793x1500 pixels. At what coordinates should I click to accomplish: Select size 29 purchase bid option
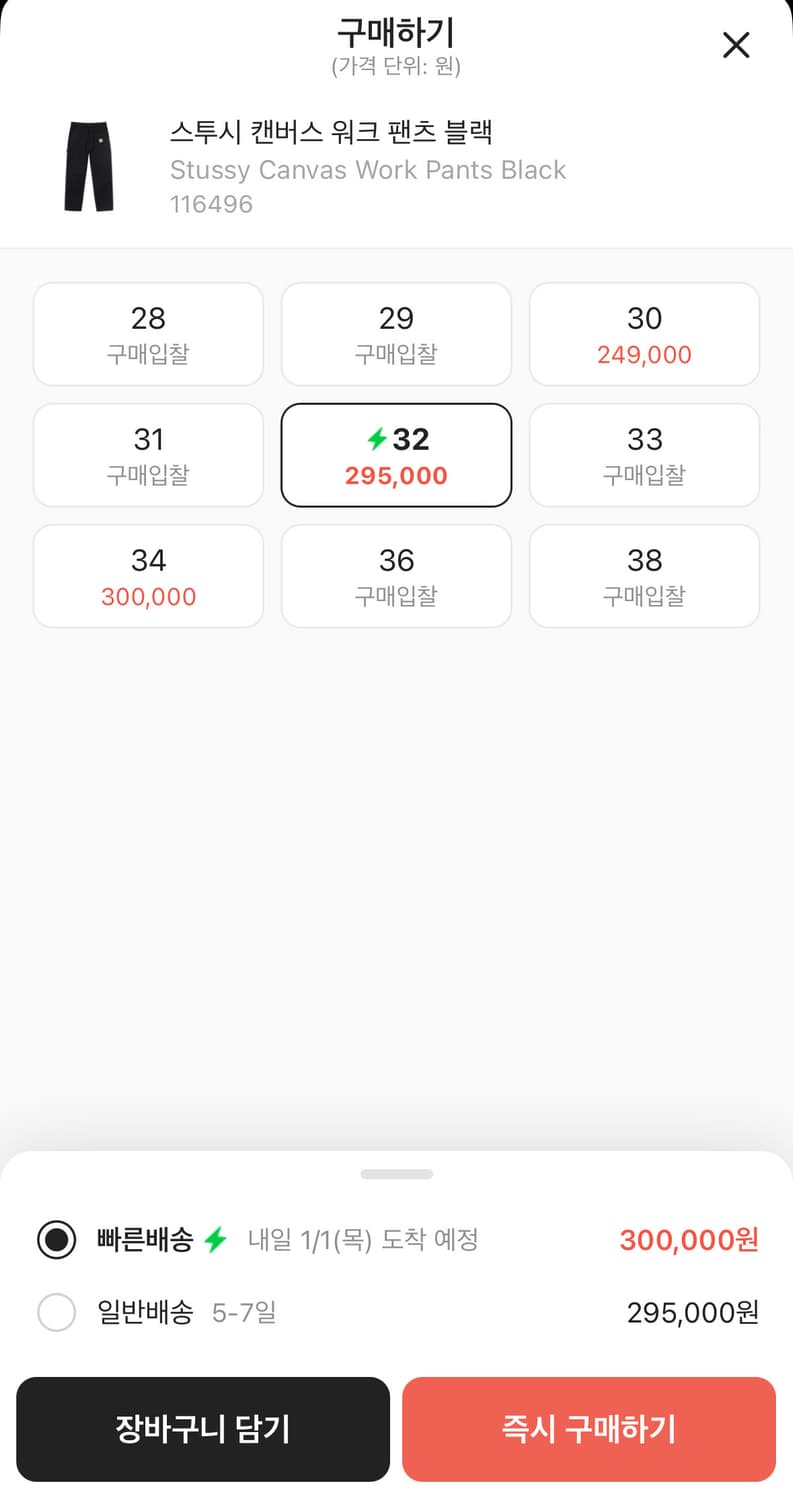point(396,334)
